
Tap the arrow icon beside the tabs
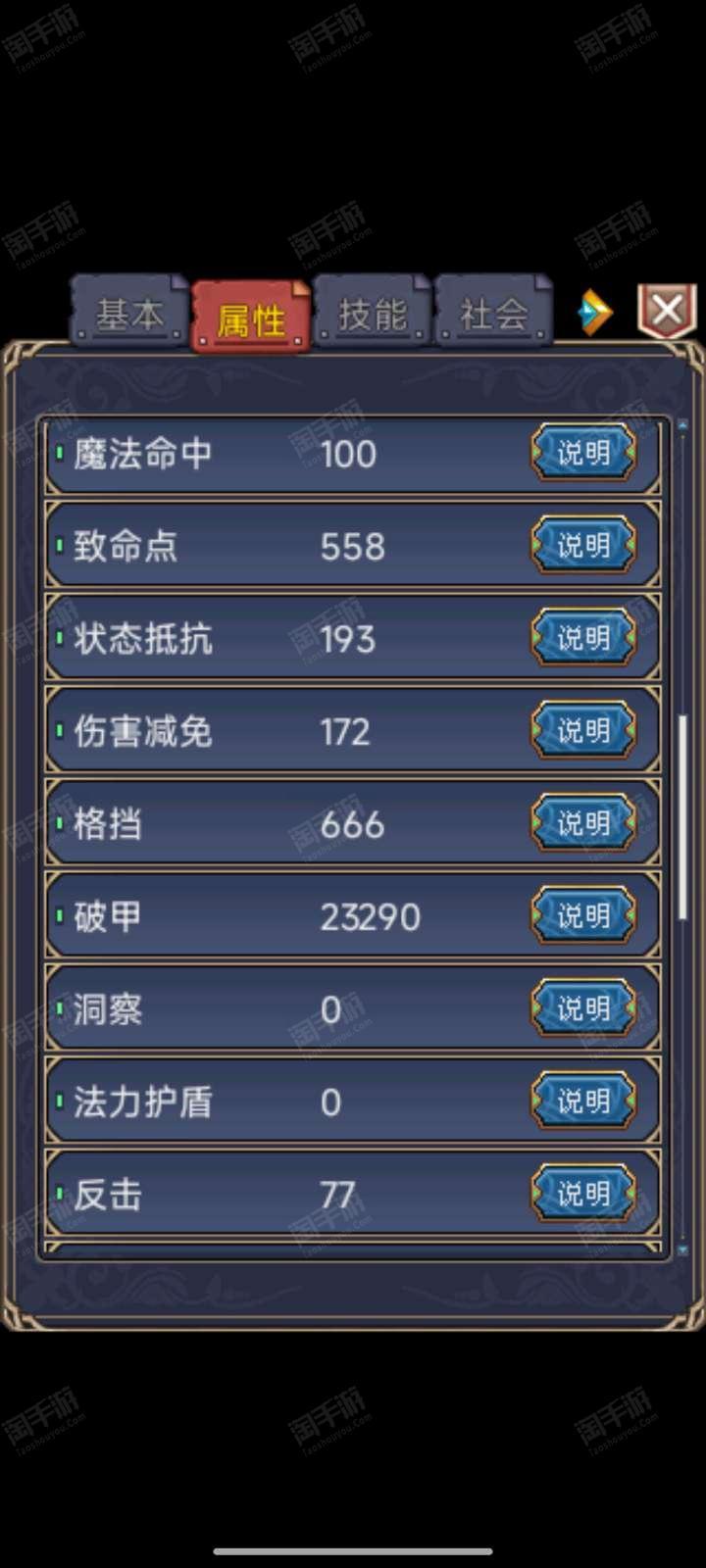click(593, 313)
